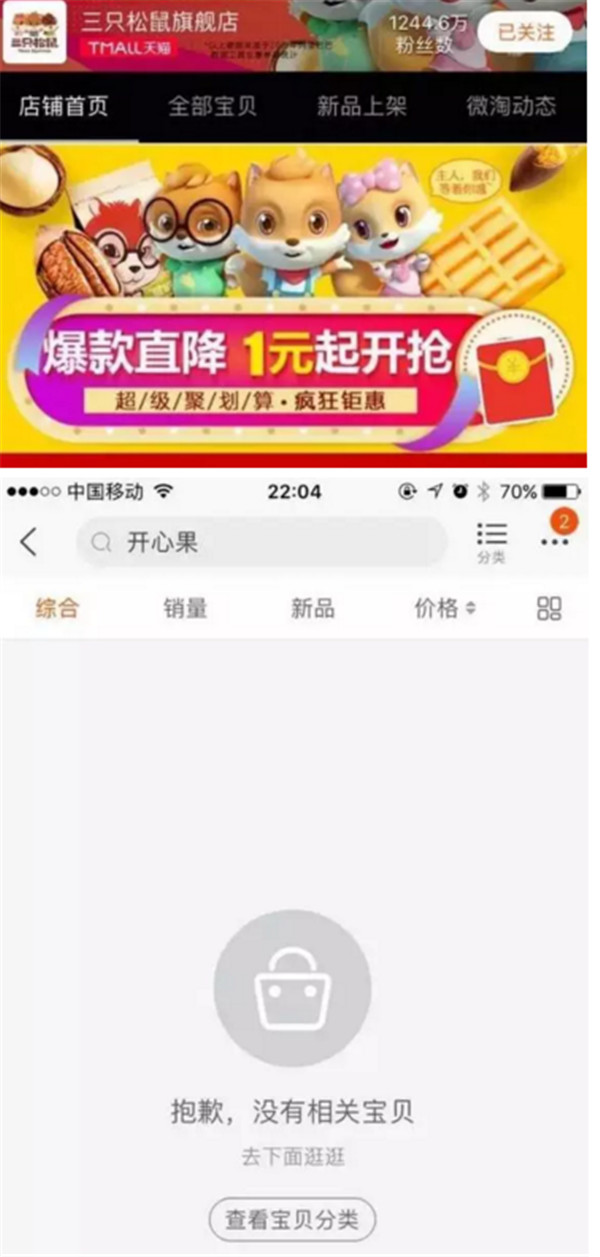Switch to the 新品上架 tab

coord(361,107)
